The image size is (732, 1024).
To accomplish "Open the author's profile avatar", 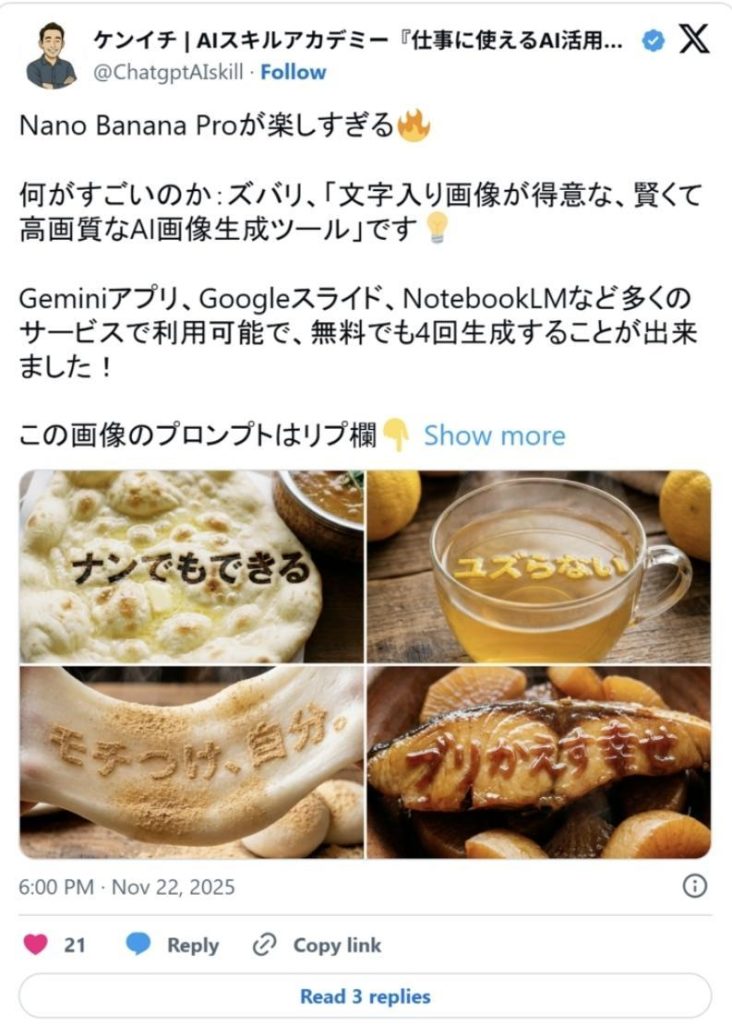I will click(50, 56).
